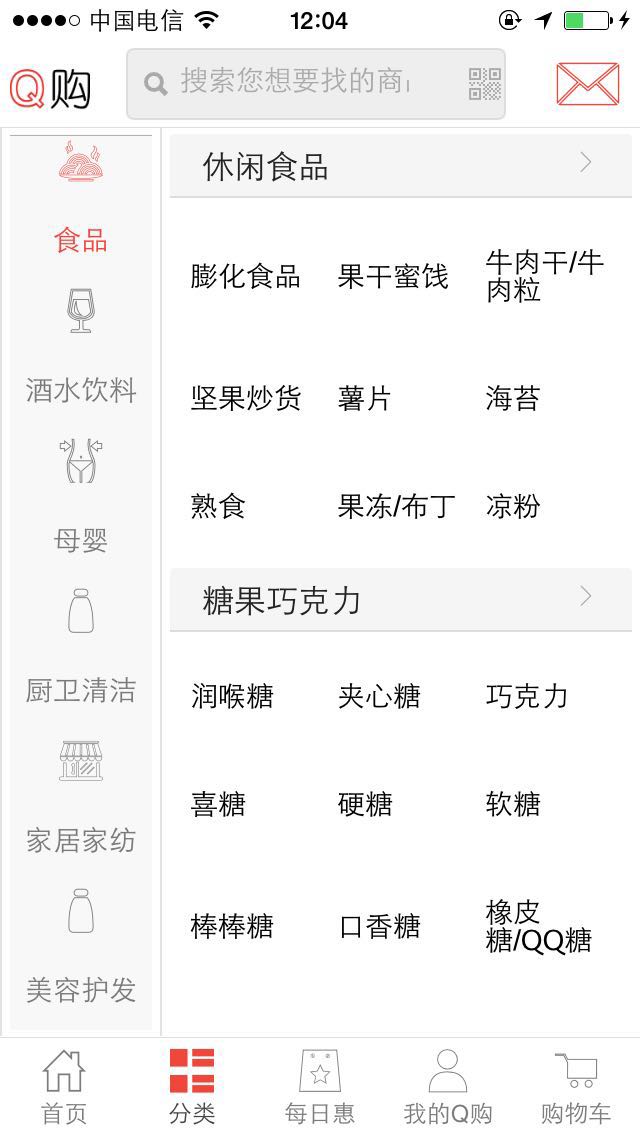Expand the 休闲食品 section
This screenshot has width=640, height=1136.
(x=400, y=166)
